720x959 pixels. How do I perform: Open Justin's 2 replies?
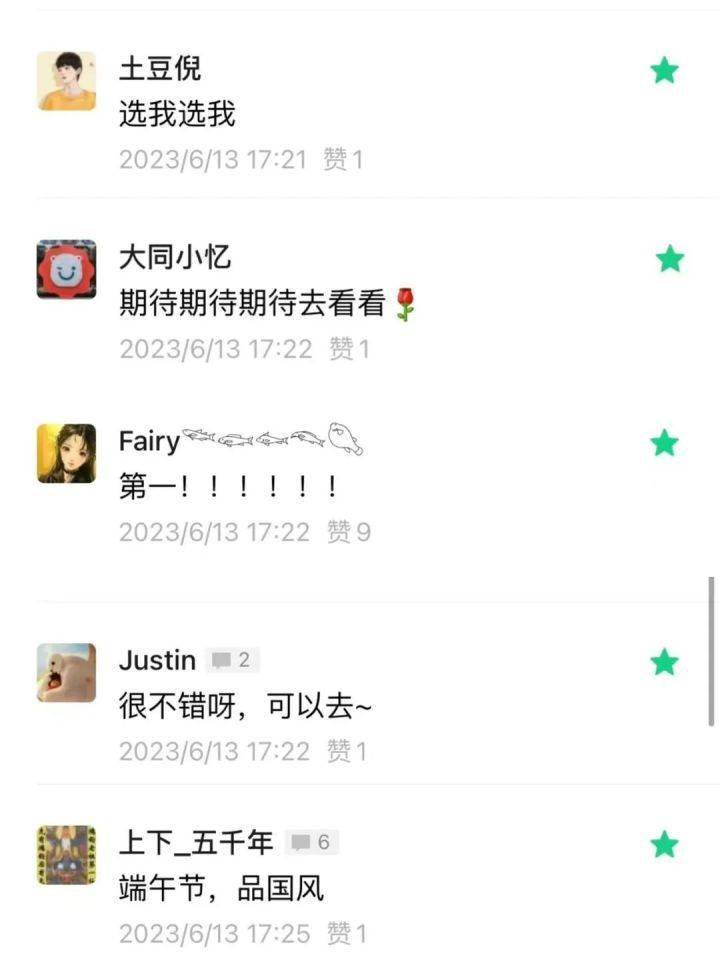[232, 660]
